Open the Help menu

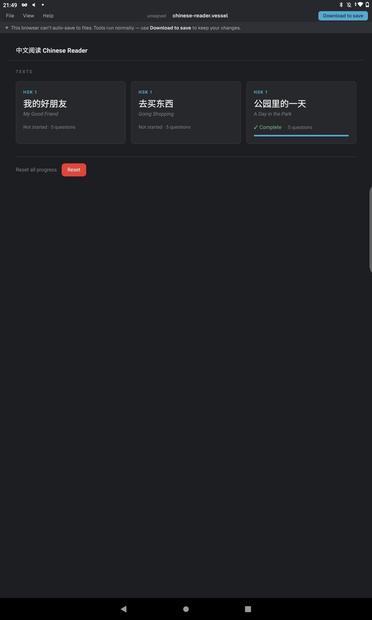click(48, 16)
